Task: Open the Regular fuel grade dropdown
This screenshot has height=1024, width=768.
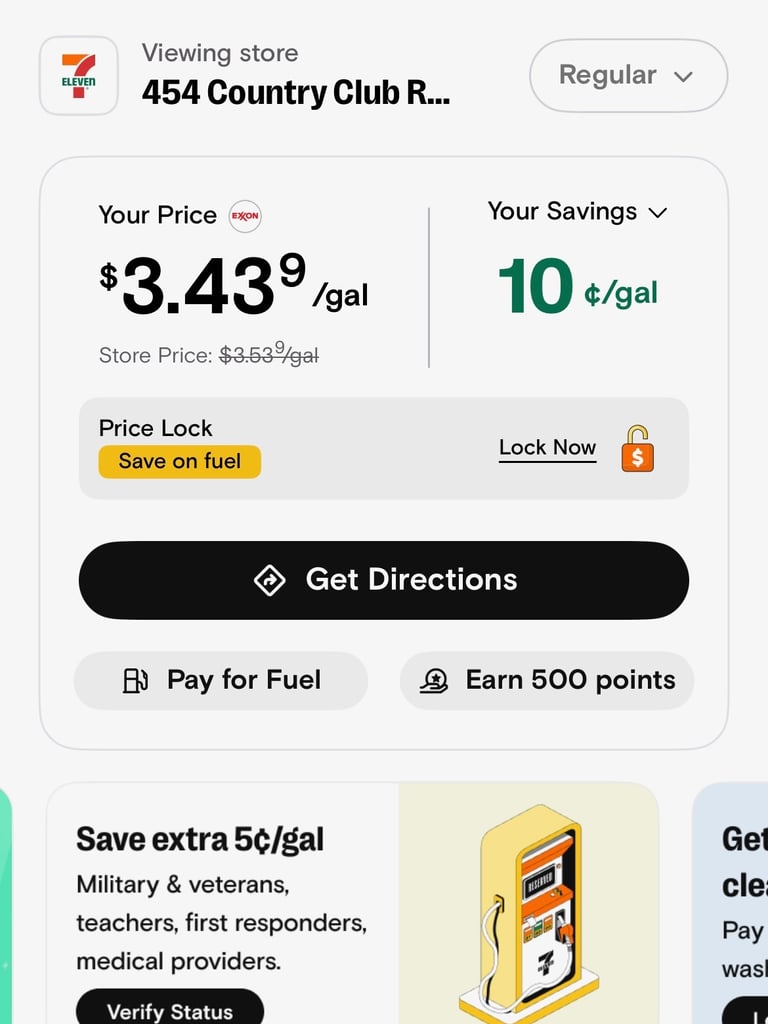Action: click(x=627, y=76)
